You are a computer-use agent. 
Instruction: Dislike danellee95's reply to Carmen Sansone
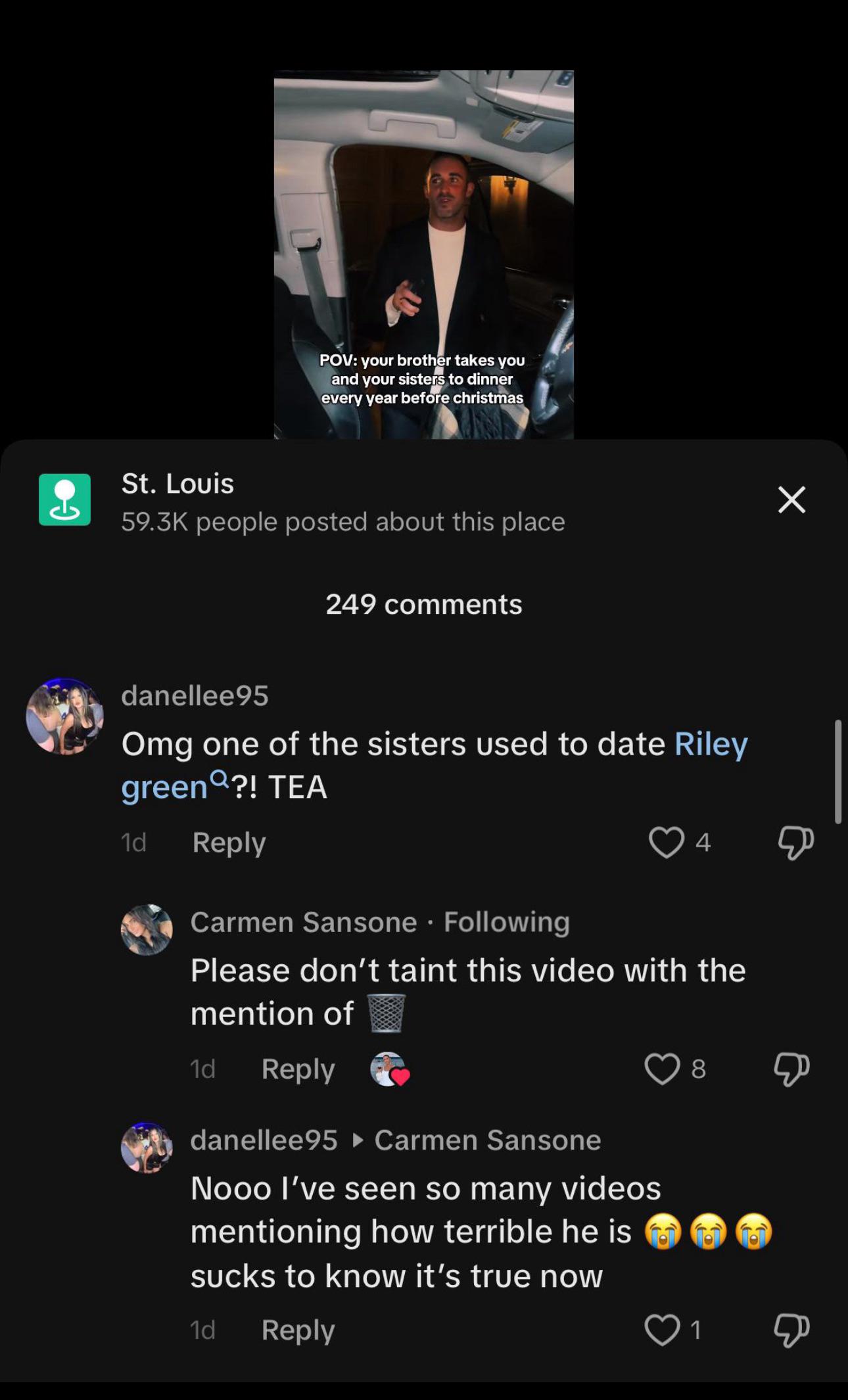[x=791, y=1330]
